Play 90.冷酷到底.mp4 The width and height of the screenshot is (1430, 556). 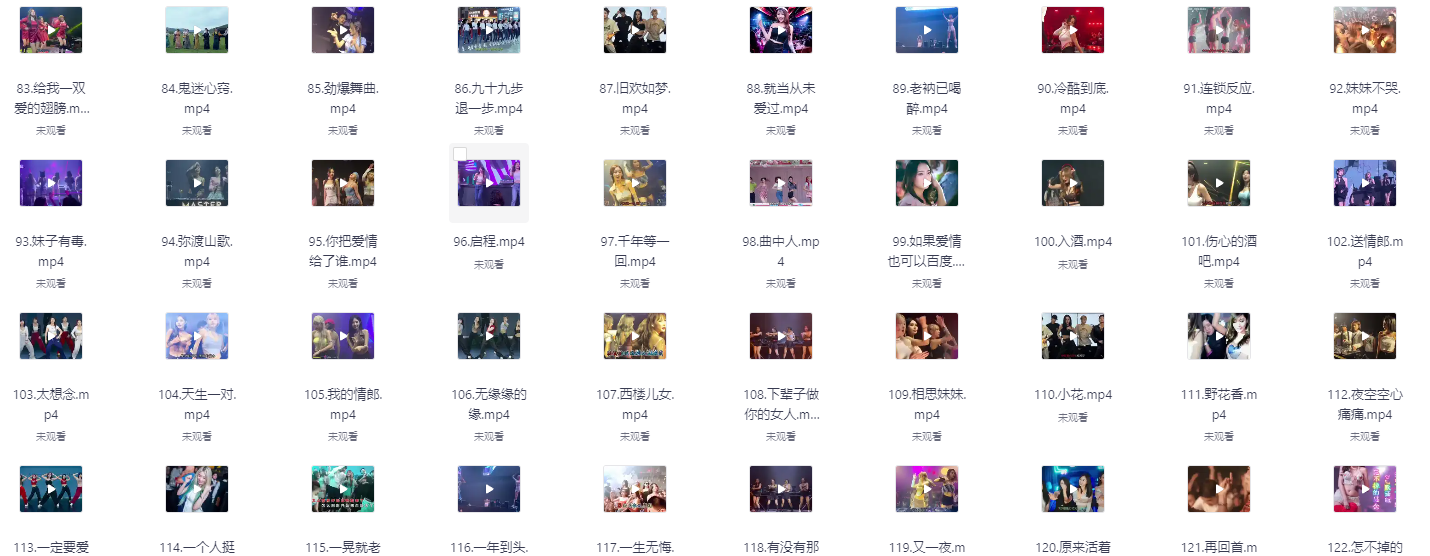click(x=1073, y=30)
